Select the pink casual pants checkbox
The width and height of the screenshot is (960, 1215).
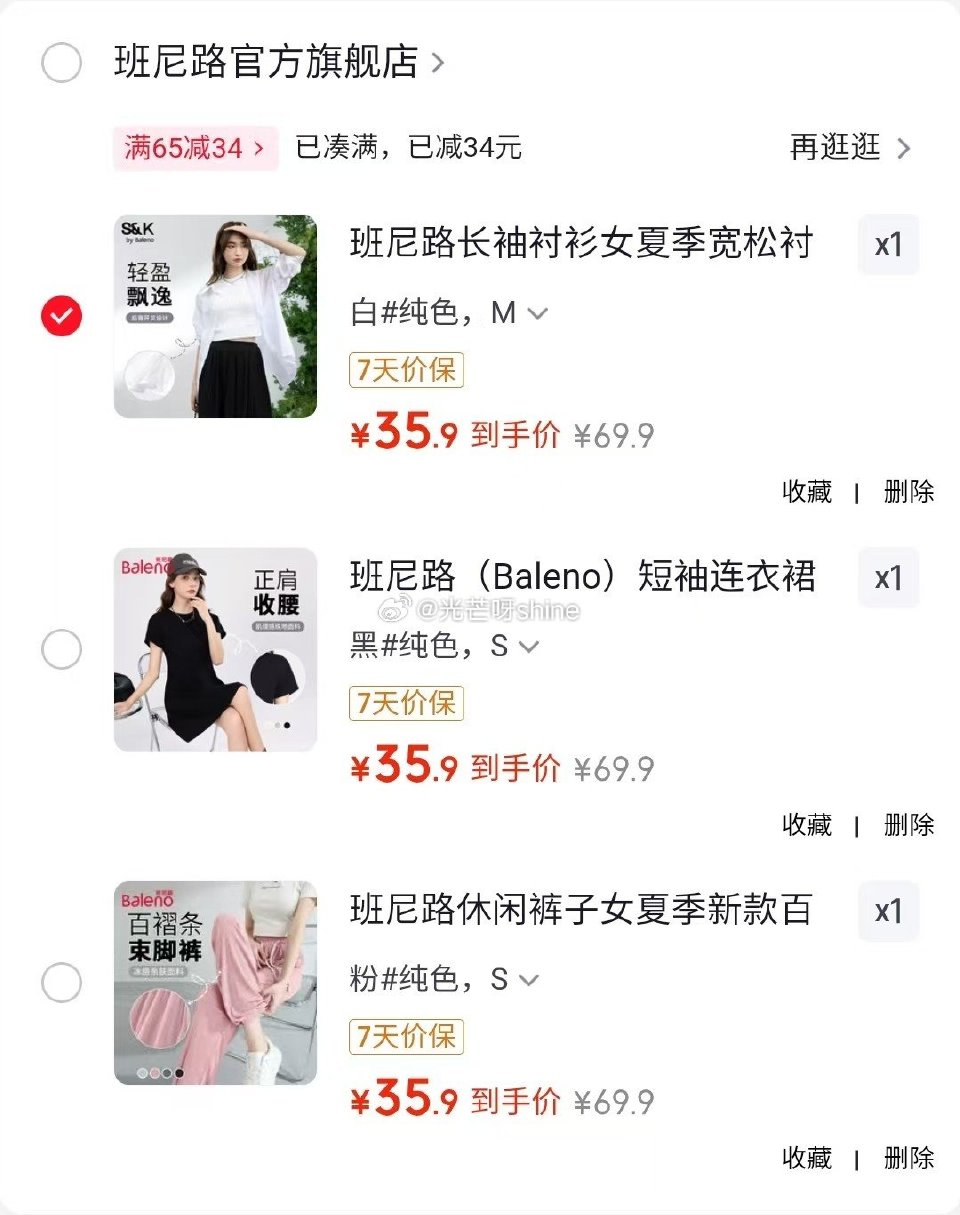point(61,982)
